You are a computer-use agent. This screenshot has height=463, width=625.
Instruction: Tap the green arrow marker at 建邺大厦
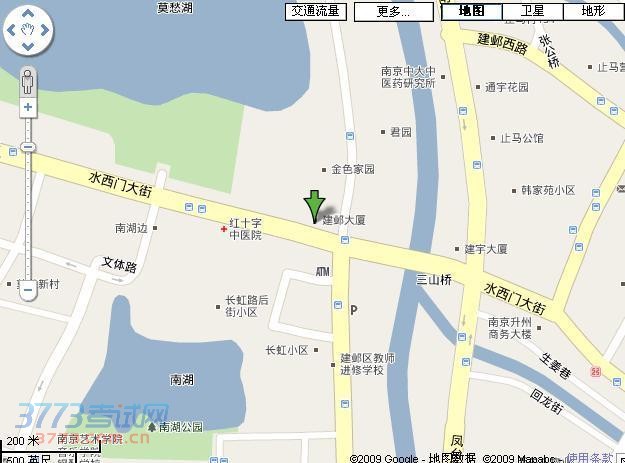pyautogui.click(x=314, y=206)
